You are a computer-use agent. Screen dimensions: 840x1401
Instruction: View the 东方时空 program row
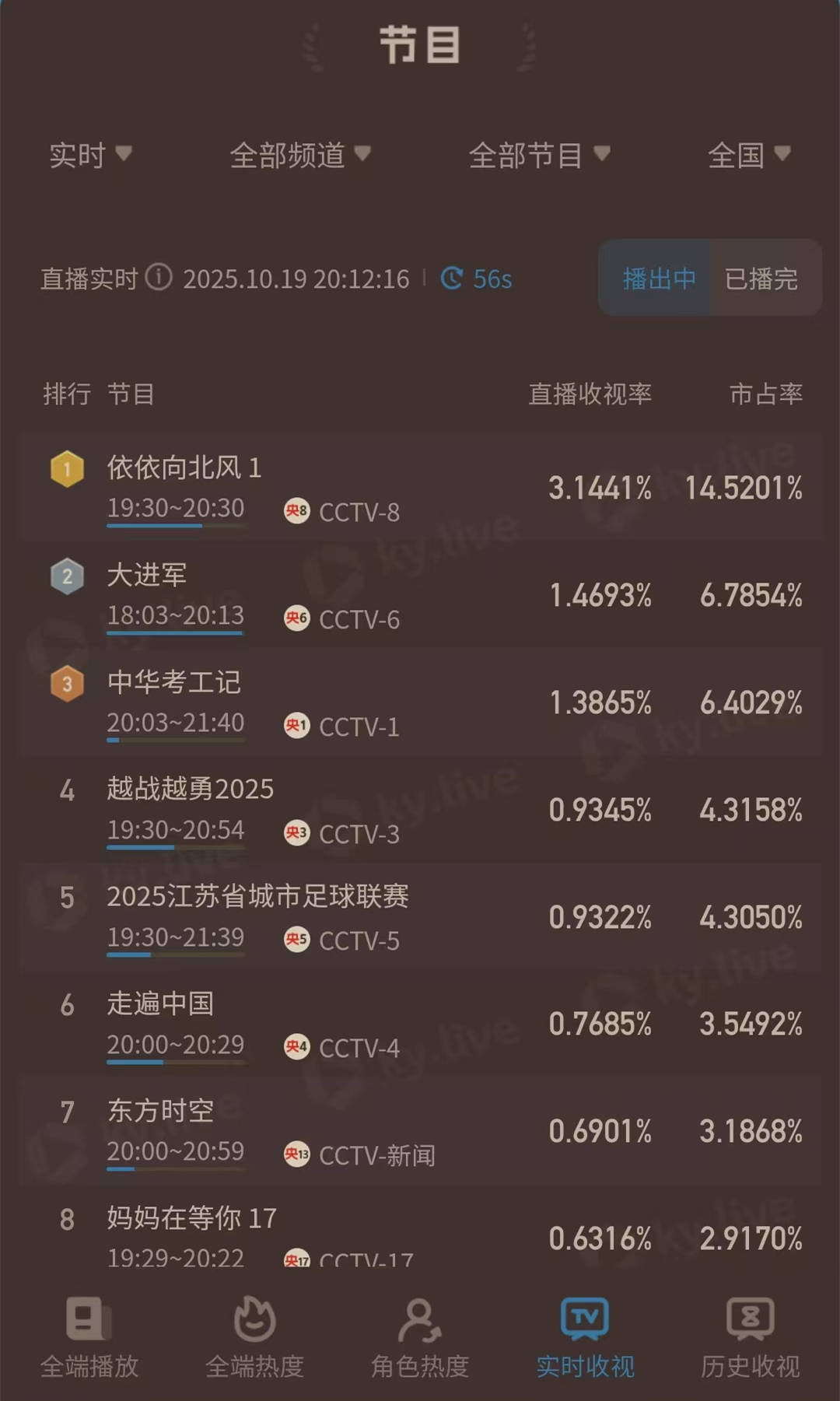pyautogui.click(x=420, y=1131)
